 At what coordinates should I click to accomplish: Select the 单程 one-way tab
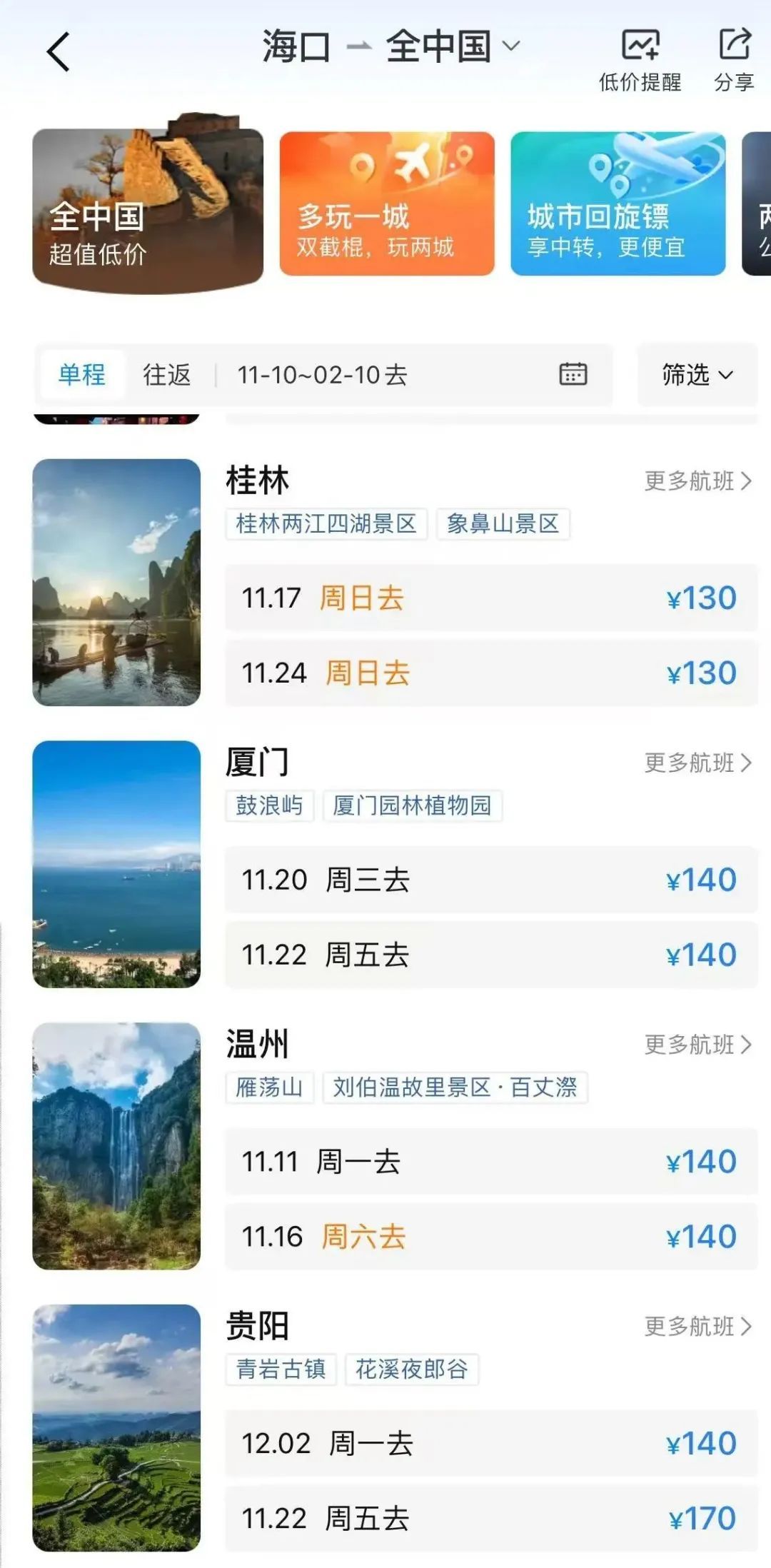tap(82, 375)
